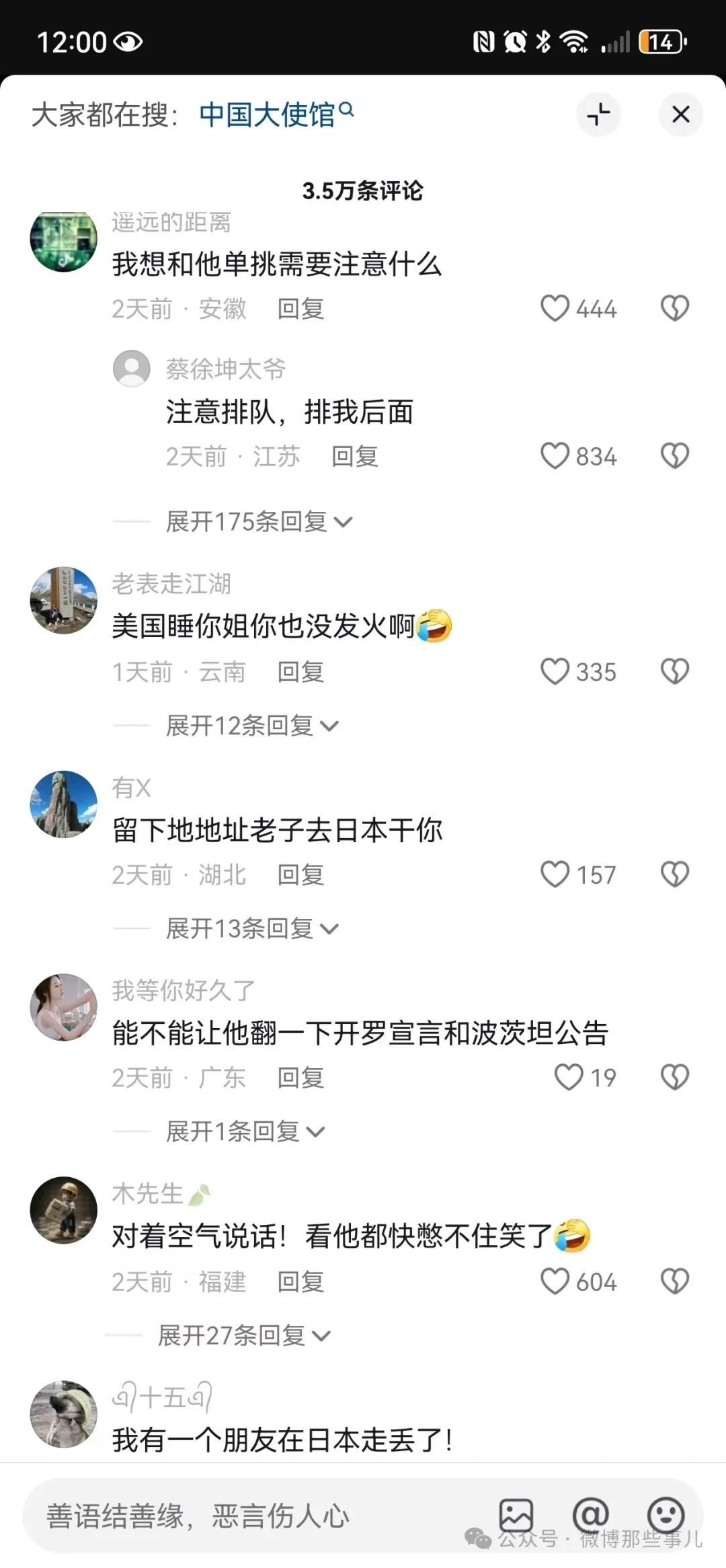Screen dimensions: 726x1568
Task: Like the comment by 我等你好久了
Action: coord(569,1078)
